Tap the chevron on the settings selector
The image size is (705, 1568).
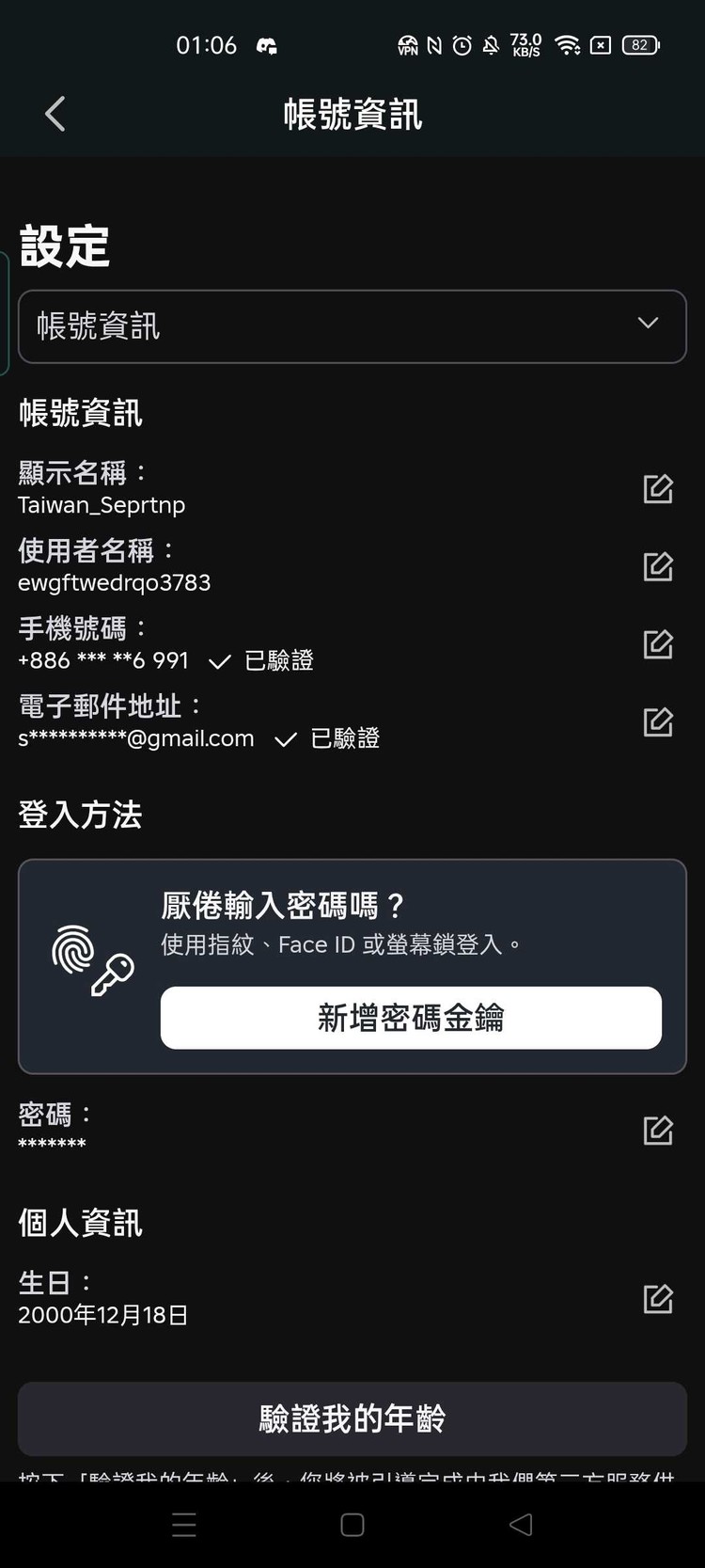tap(648, 323)
